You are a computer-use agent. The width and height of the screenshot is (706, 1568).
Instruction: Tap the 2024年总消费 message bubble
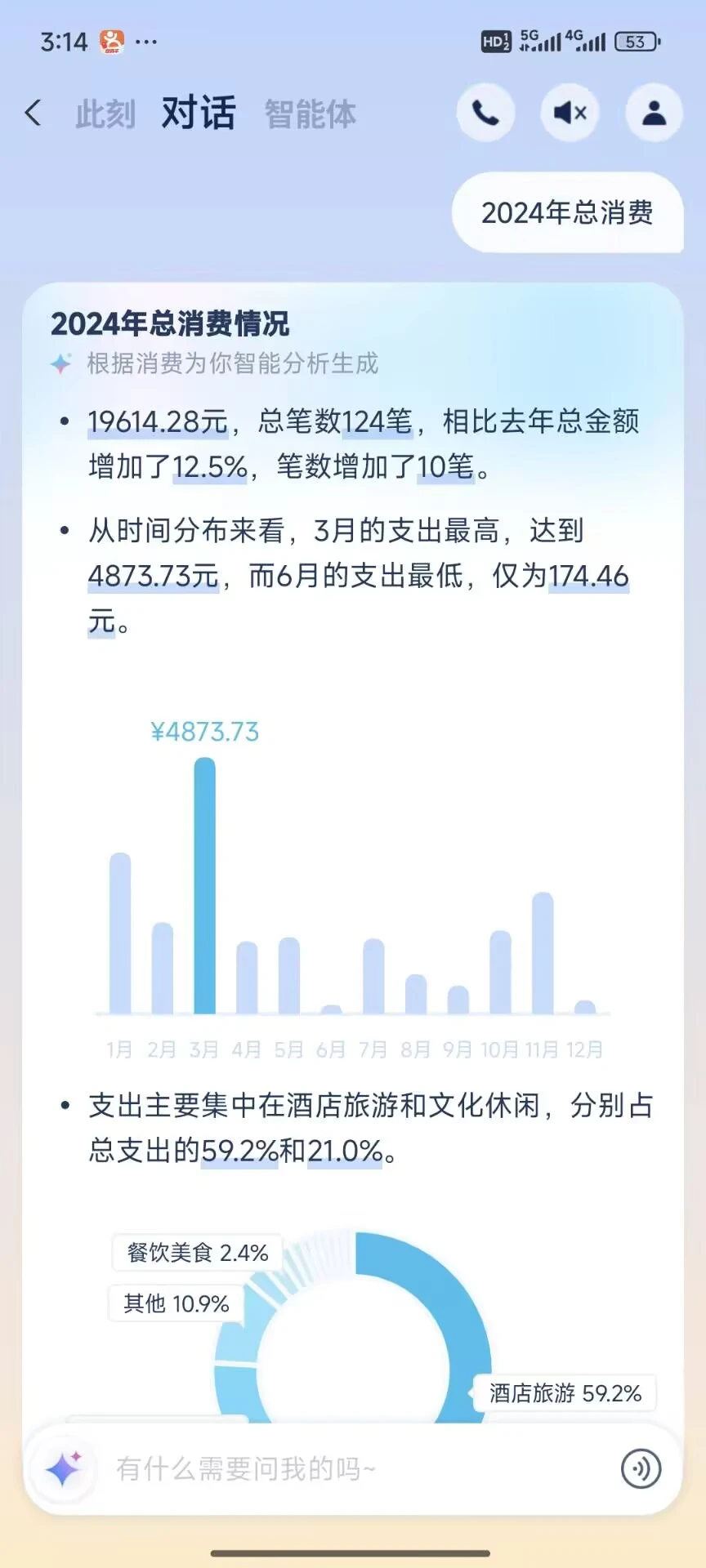pyautogui.click(x=568, y=213)
